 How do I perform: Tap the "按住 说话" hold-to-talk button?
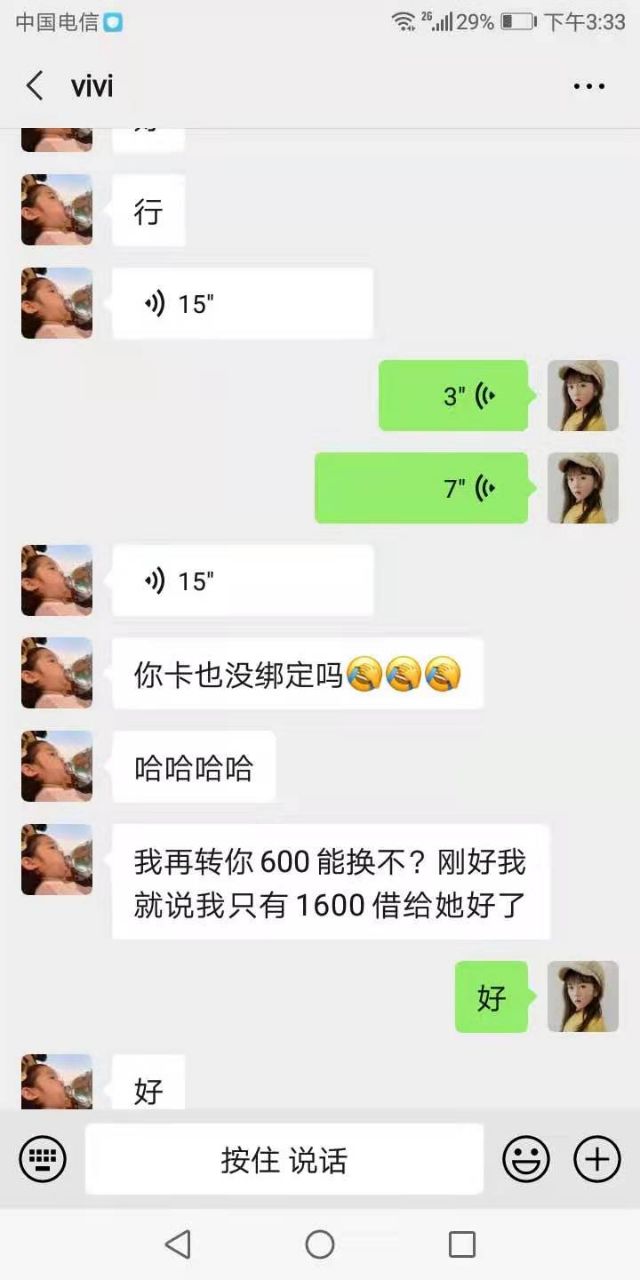[284, 1159]
